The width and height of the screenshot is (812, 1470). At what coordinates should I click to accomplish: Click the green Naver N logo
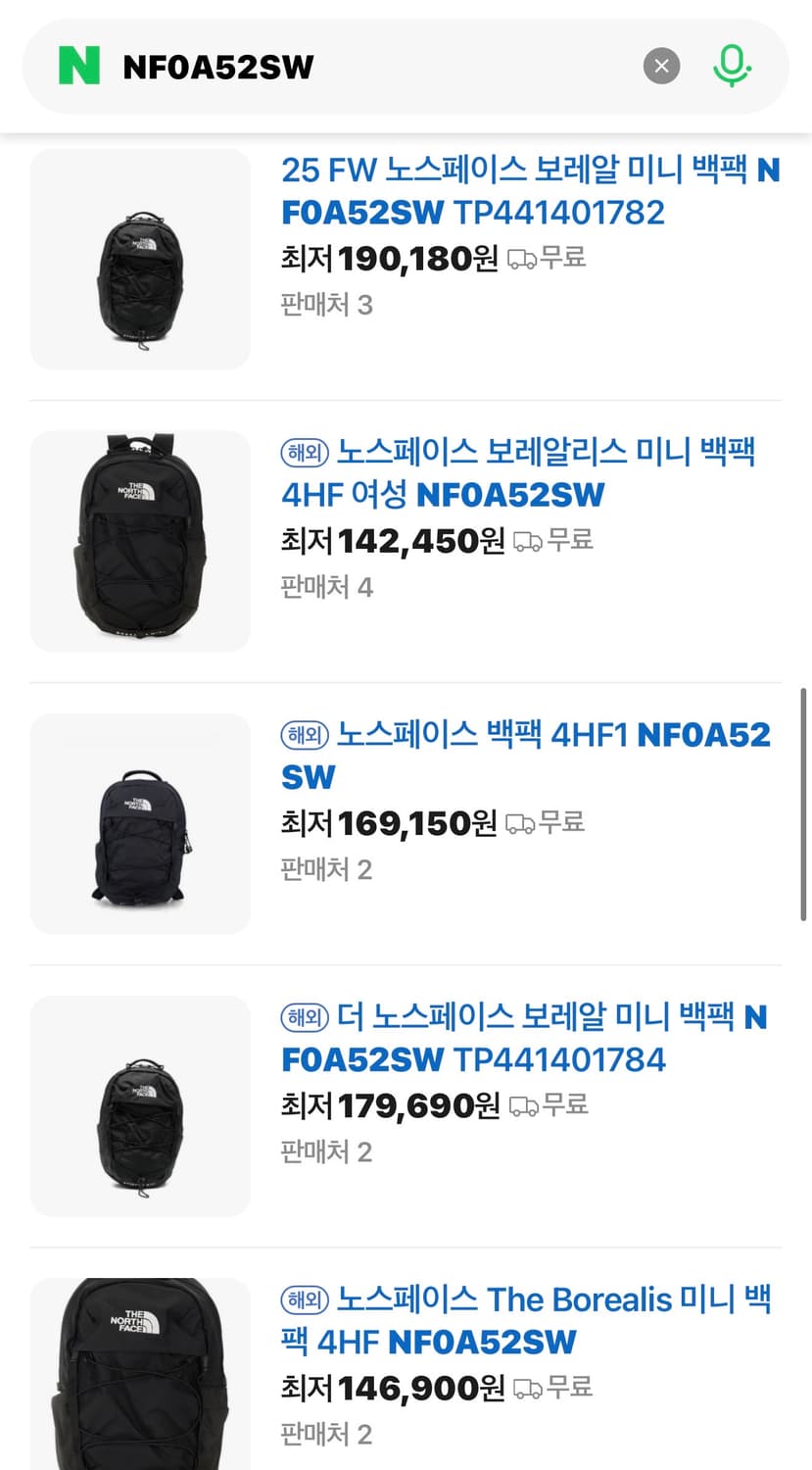click(x=78, y=66)
